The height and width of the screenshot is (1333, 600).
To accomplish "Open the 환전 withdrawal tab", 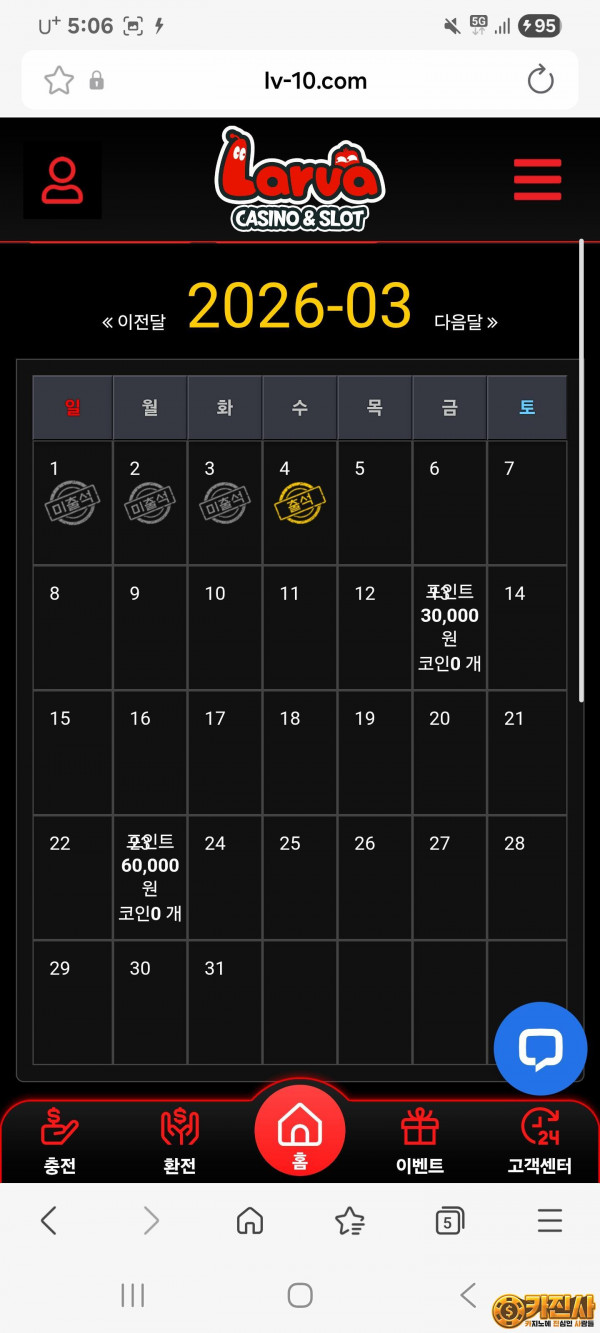I will point(180,1142).
